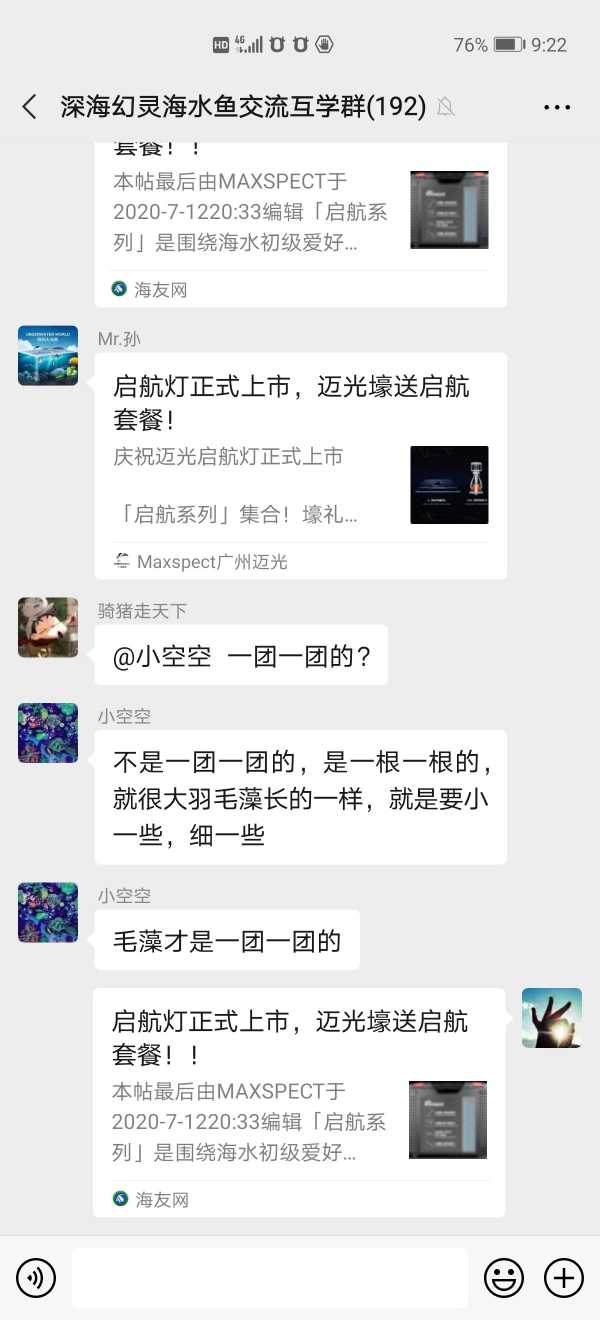Open the plus attachments menu
Image resolution: width=600 pixels, height=1320 pixels.
tap(563, 1277)
